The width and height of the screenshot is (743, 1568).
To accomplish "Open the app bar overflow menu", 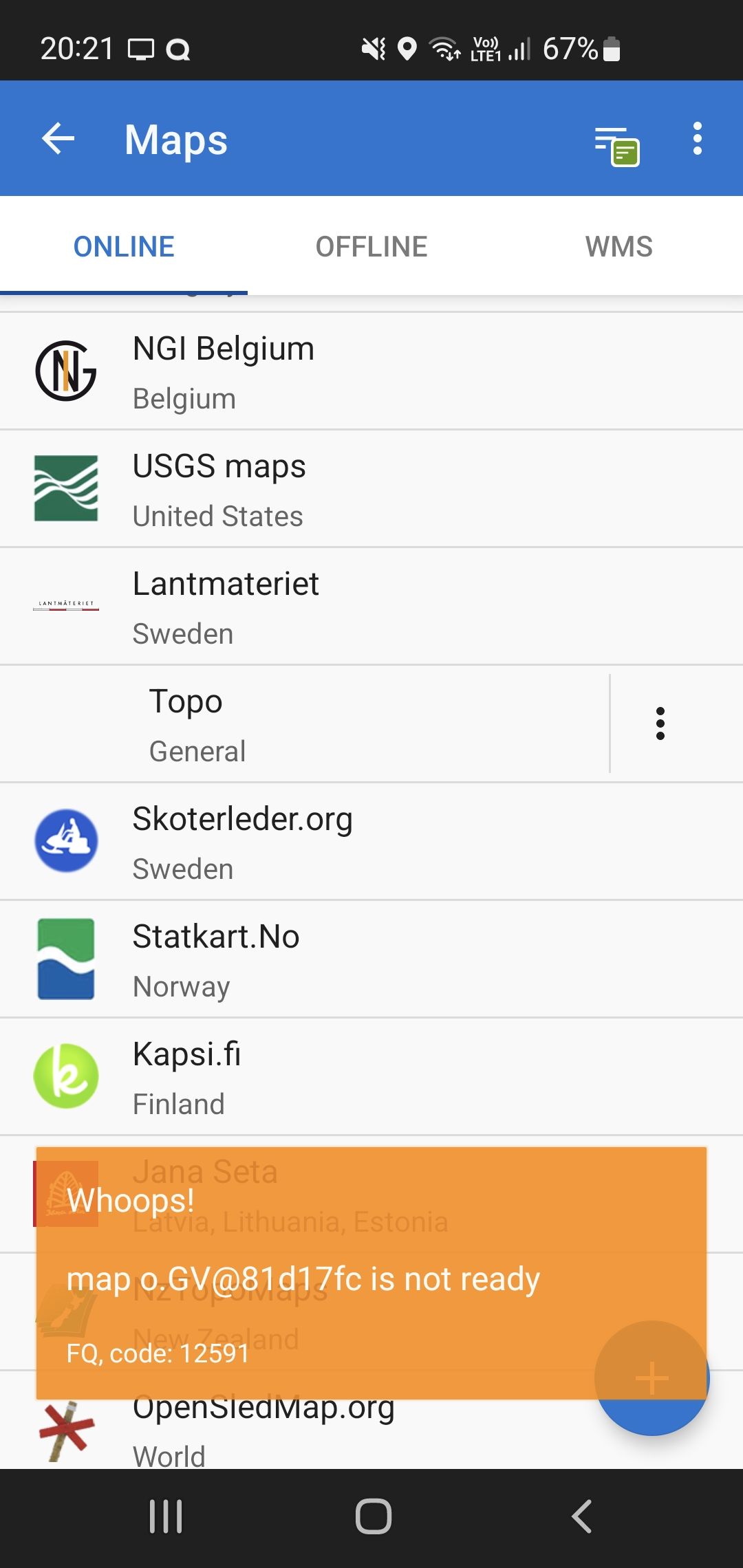I will point(697,139).
